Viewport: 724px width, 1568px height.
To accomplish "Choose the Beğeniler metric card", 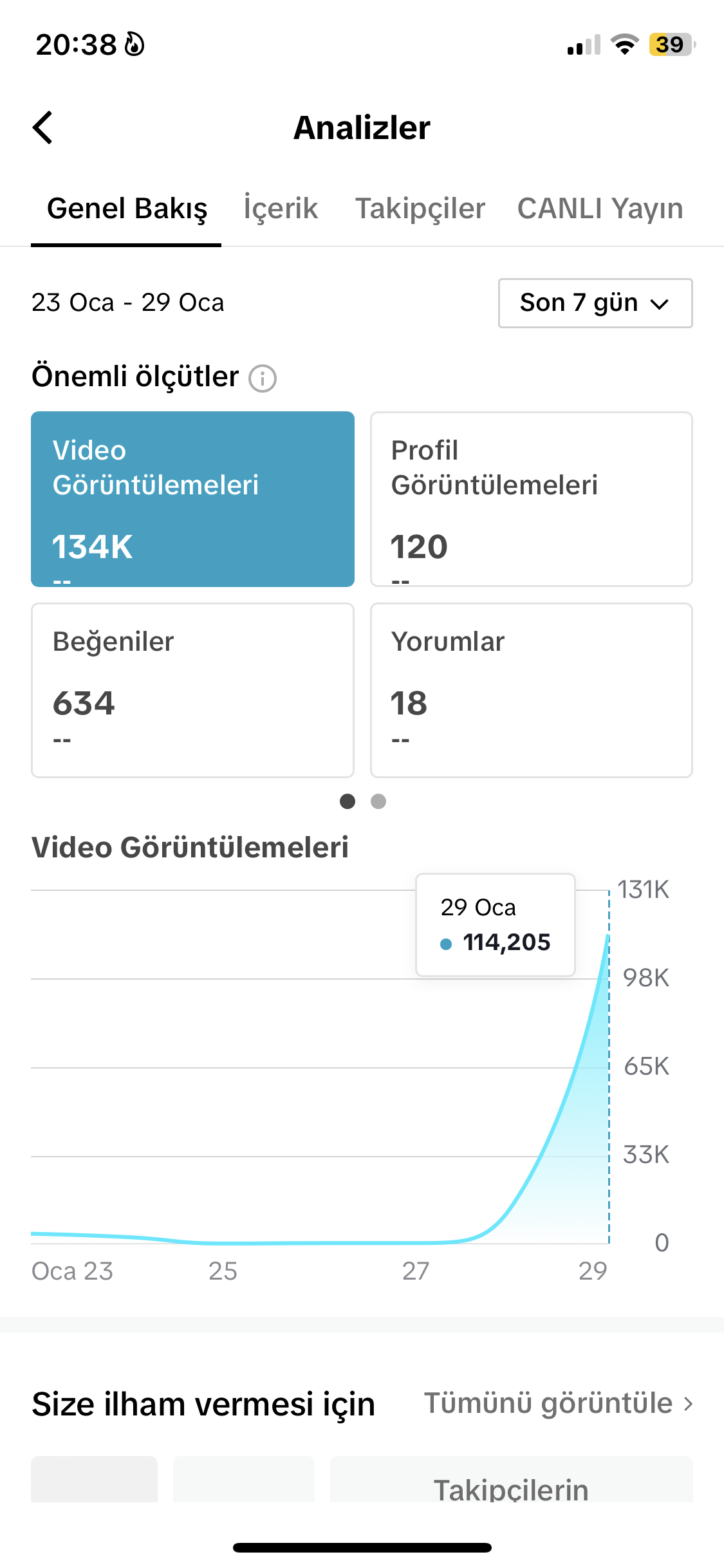I will pos(192,690).
